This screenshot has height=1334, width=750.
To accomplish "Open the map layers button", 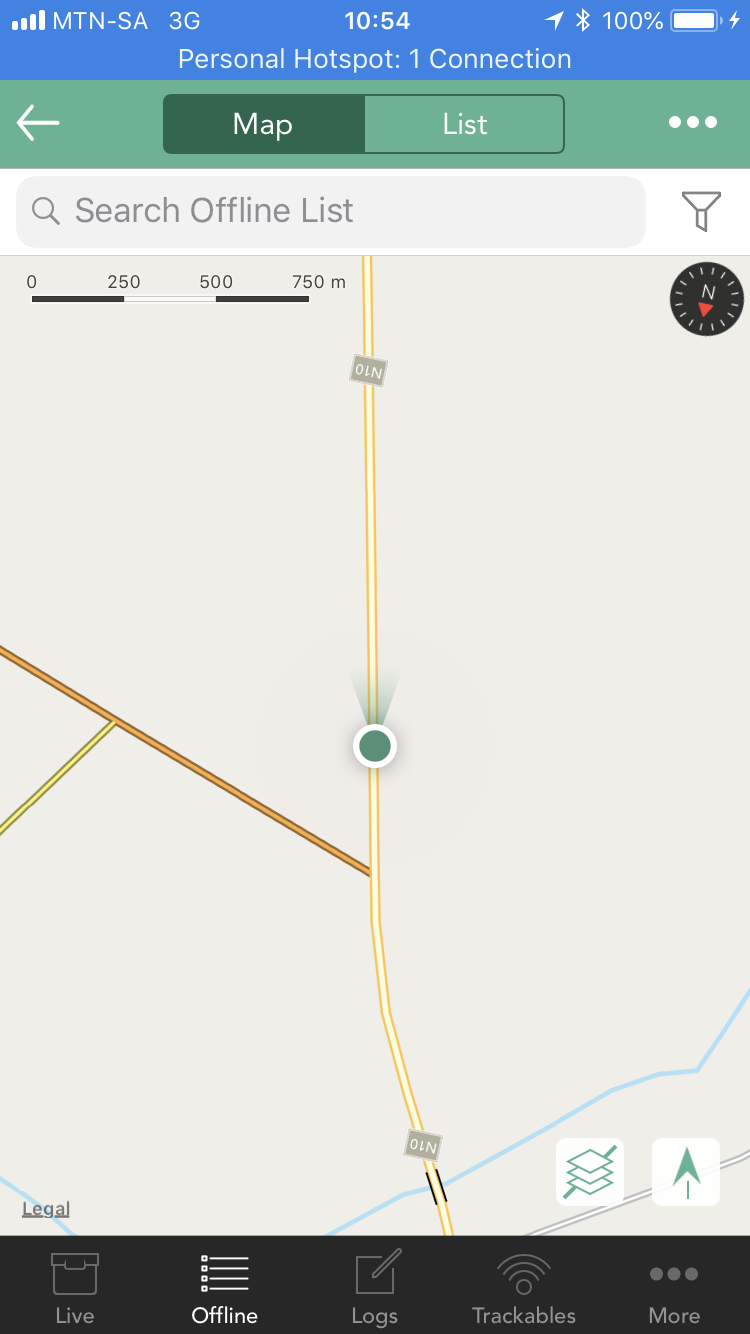I will point(590,1172).
